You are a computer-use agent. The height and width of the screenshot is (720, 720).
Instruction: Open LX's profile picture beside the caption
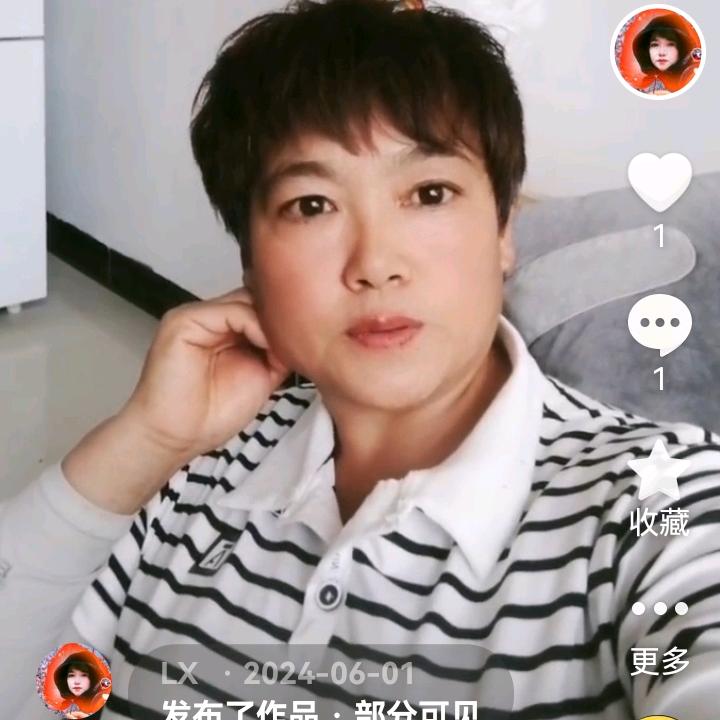point(74,680)
